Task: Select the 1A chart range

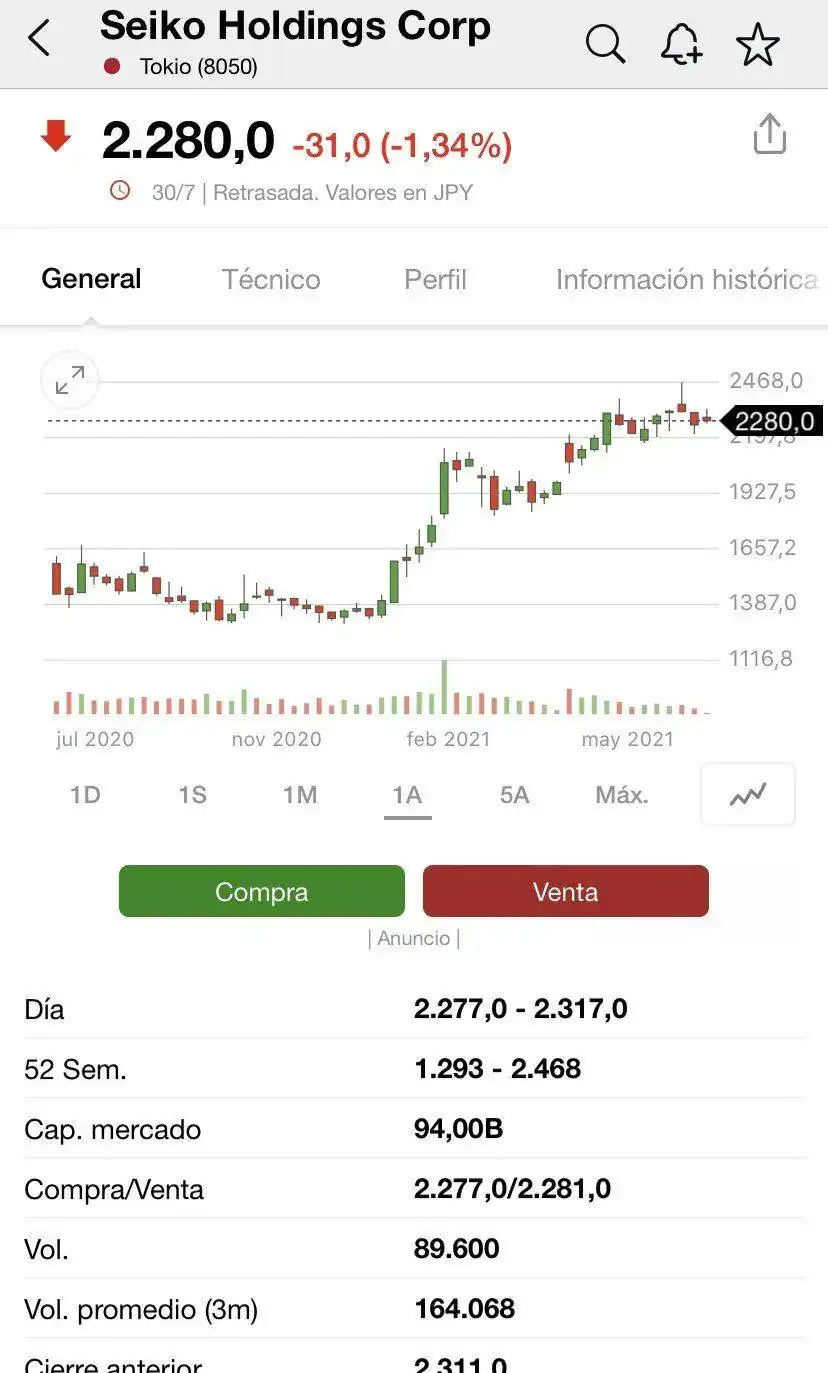Action: (407, 795)
